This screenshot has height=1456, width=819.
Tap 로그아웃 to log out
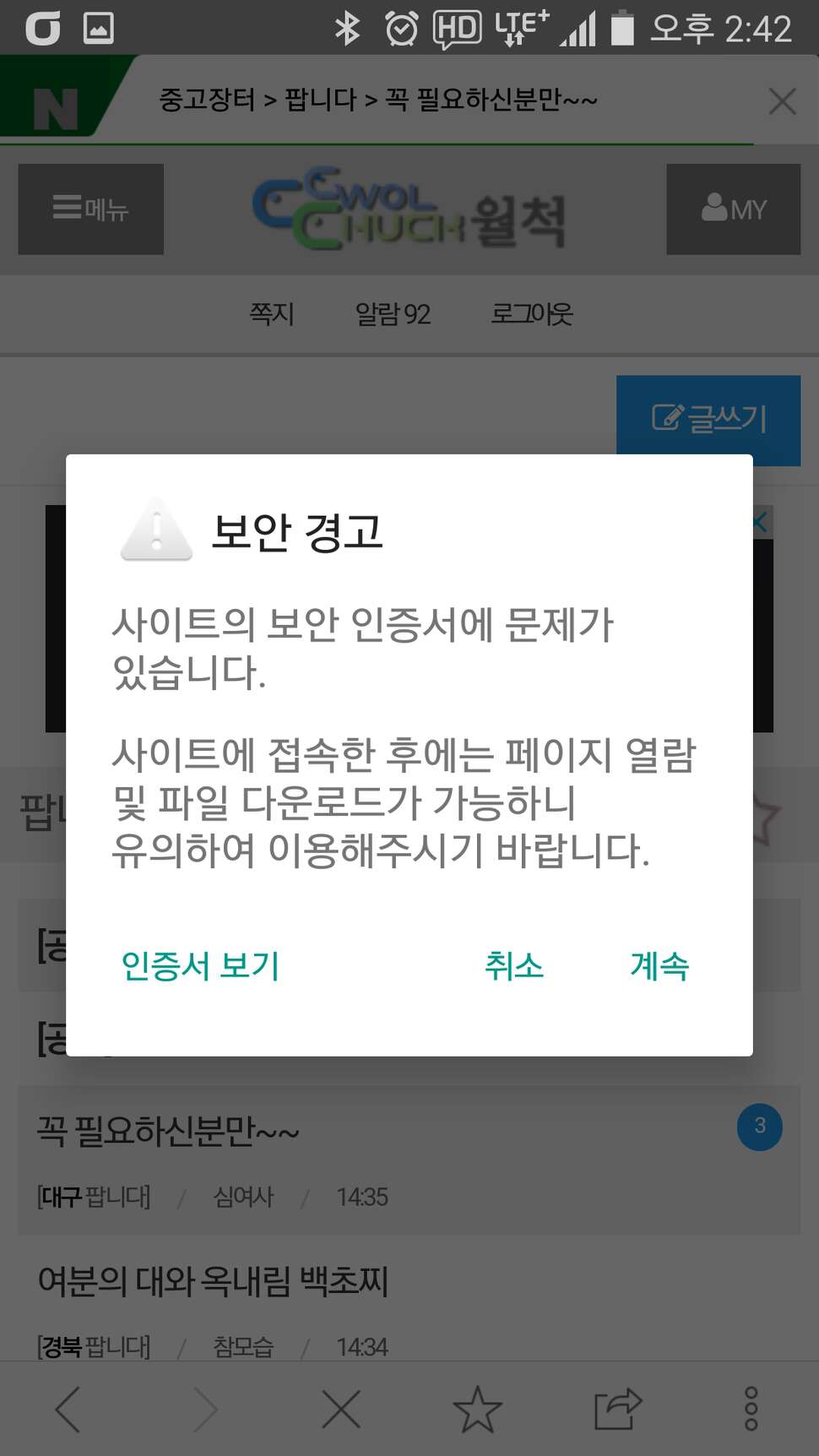click(x=532, y=314)
